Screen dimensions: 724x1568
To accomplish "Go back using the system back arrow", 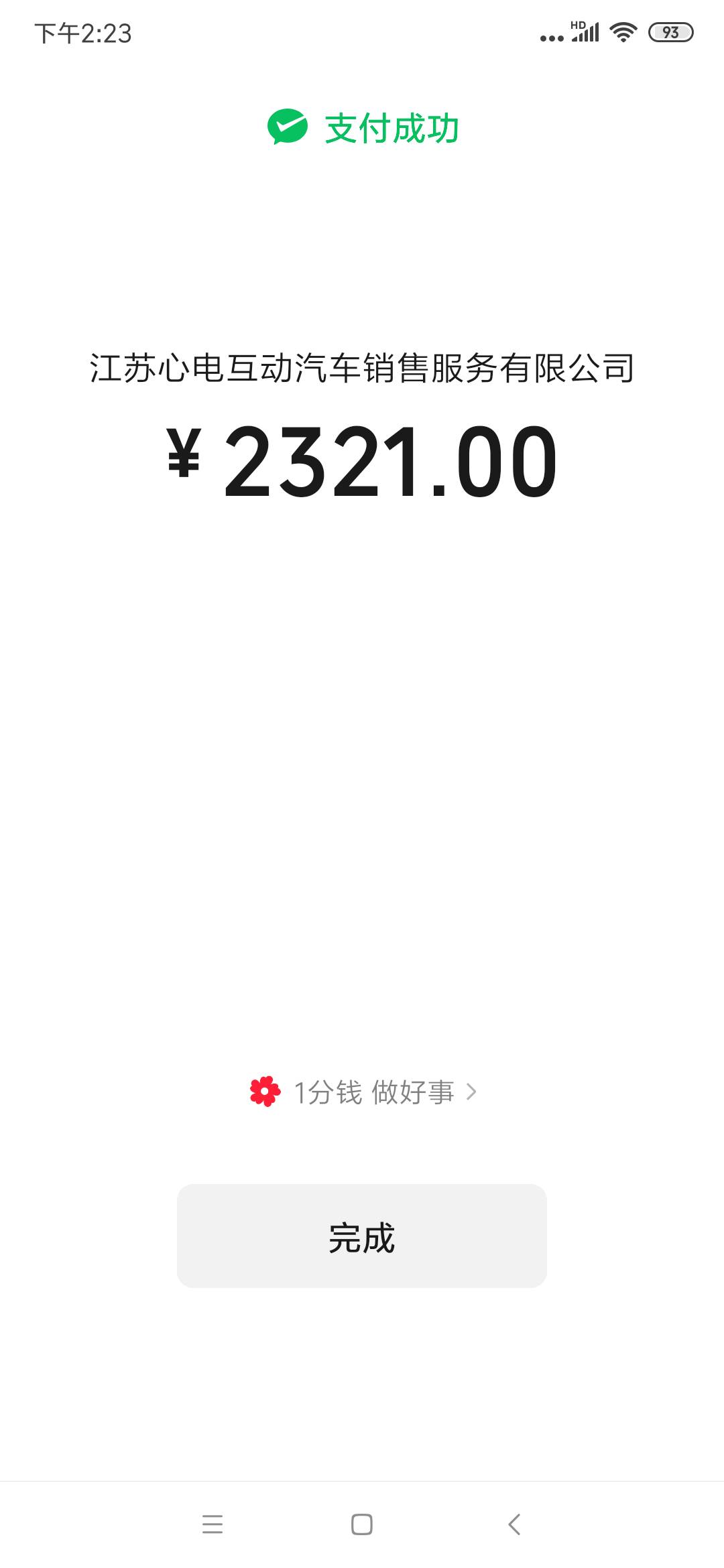I will (514, 1524).
